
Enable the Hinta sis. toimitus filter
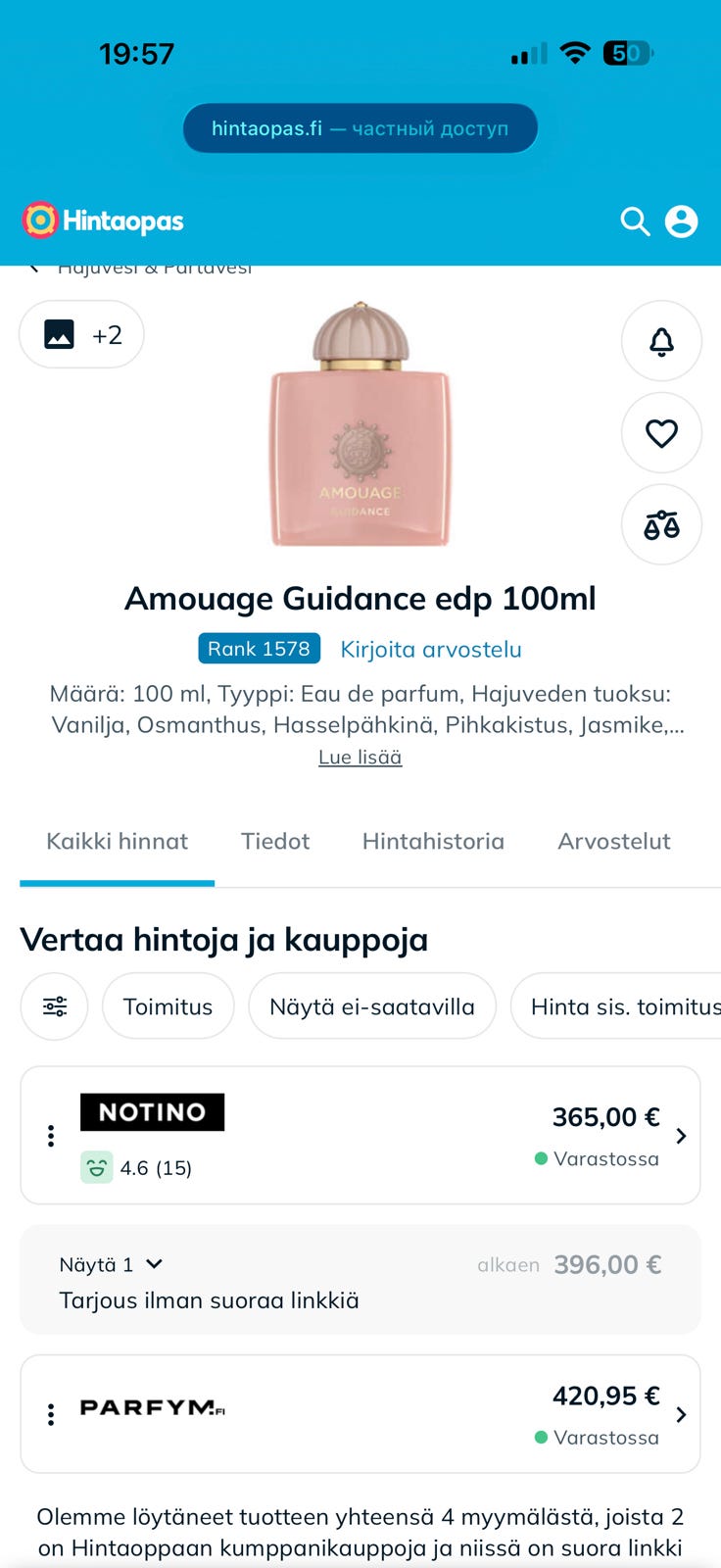(x=627, y=1005)
